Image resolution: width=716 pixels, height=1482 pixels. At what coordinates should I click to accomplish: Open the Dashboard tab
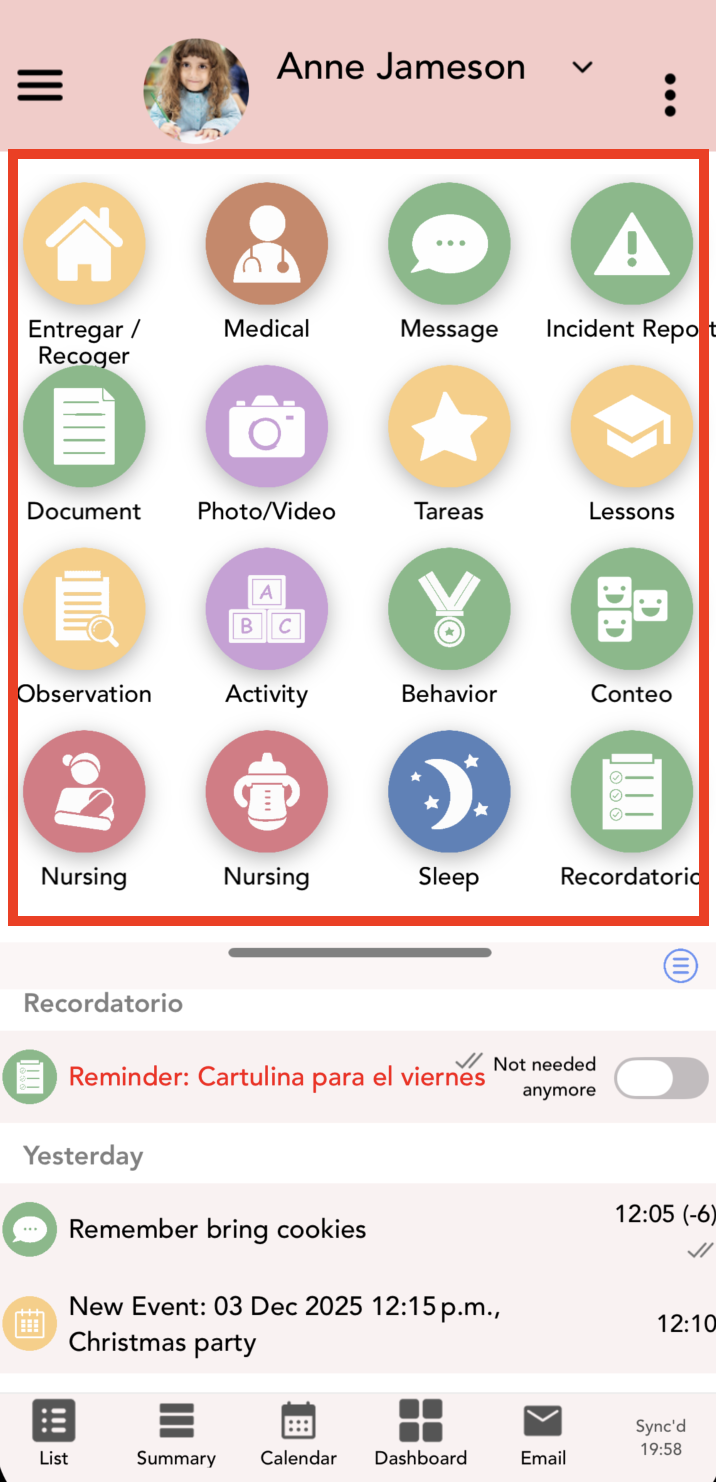(421, 1432)
